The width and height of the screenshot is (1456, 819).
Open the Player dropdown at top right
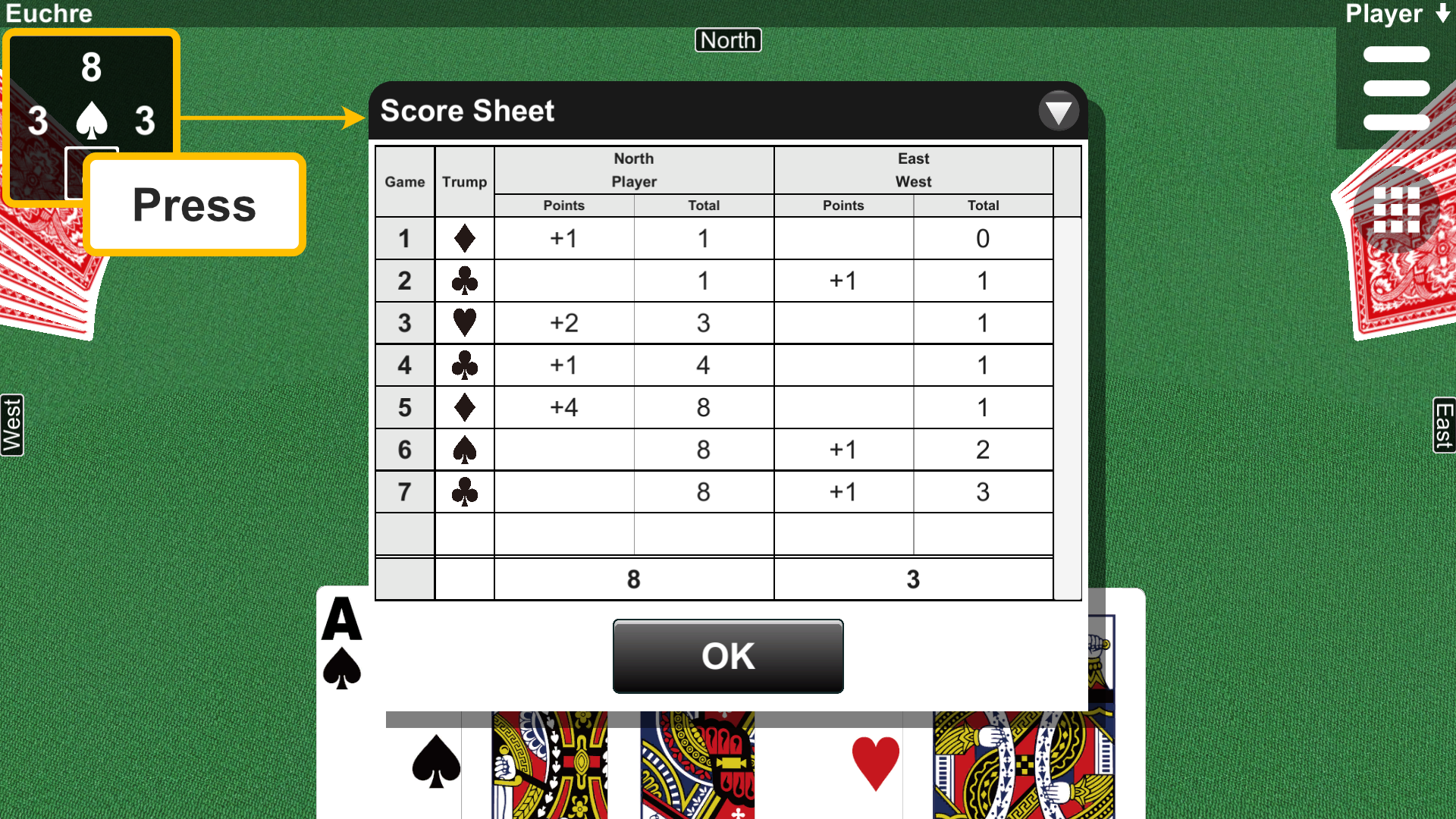[1397, 14]
